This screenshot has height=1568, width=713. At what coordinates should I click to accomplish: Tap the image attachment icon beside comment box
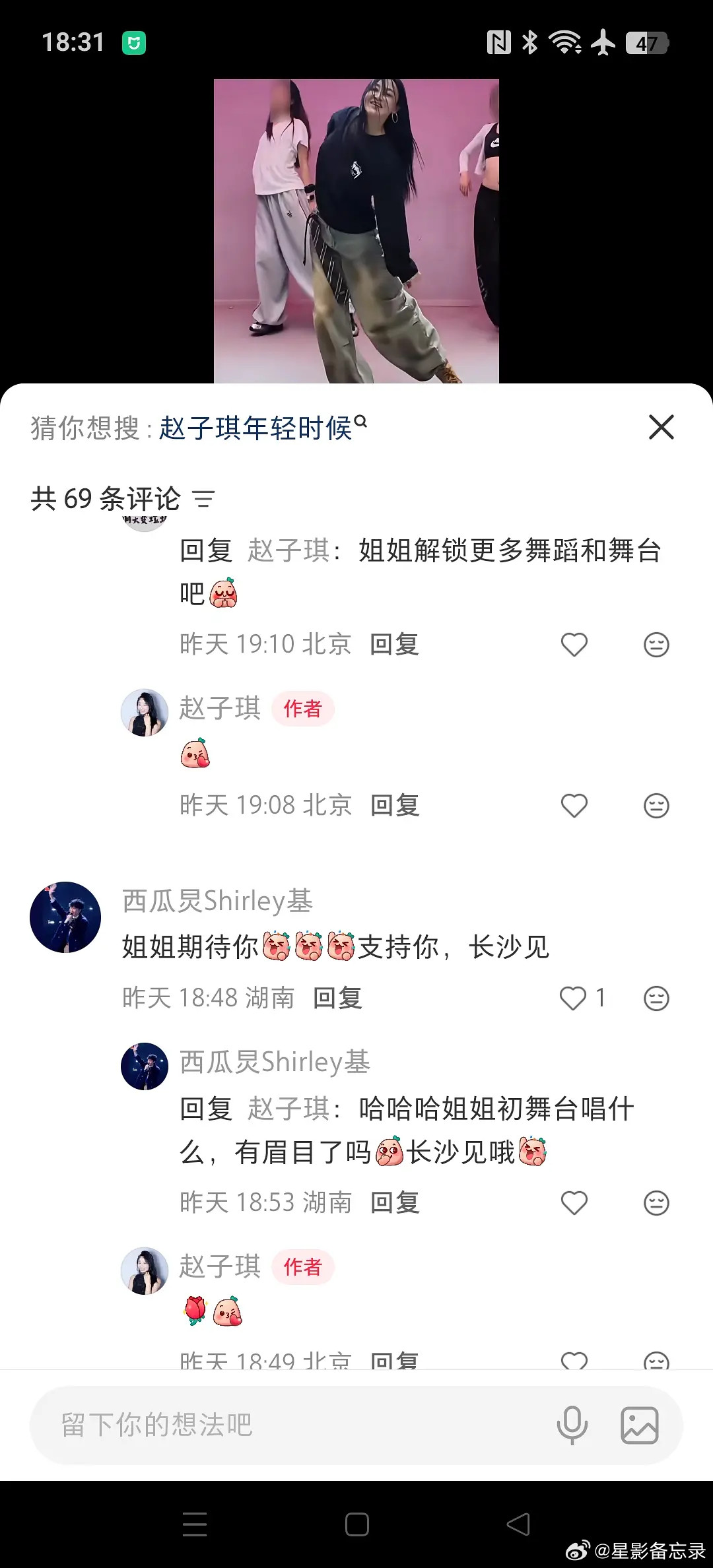point(638,1425)
